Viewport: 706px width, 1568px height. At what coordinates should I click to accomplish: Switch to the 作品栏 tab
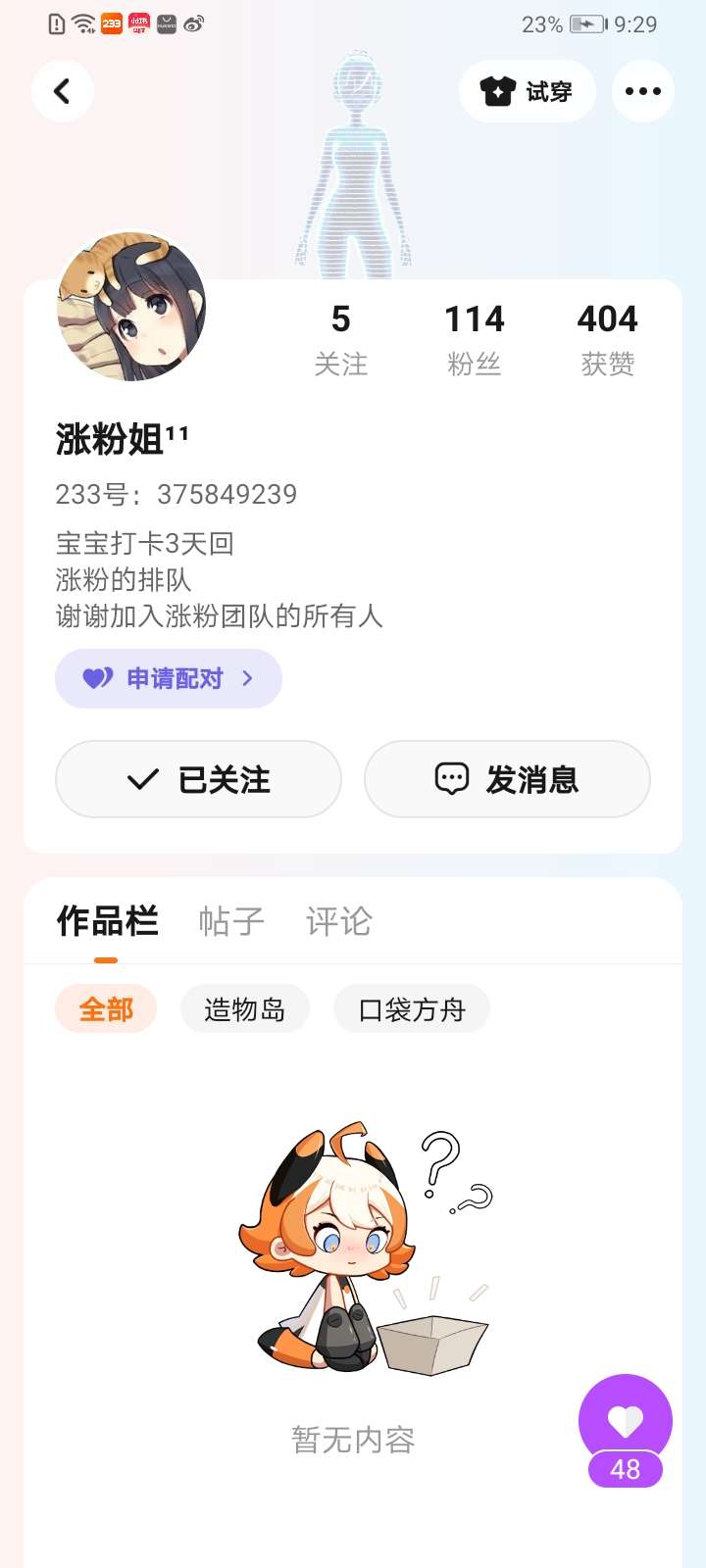click(107, 921)
